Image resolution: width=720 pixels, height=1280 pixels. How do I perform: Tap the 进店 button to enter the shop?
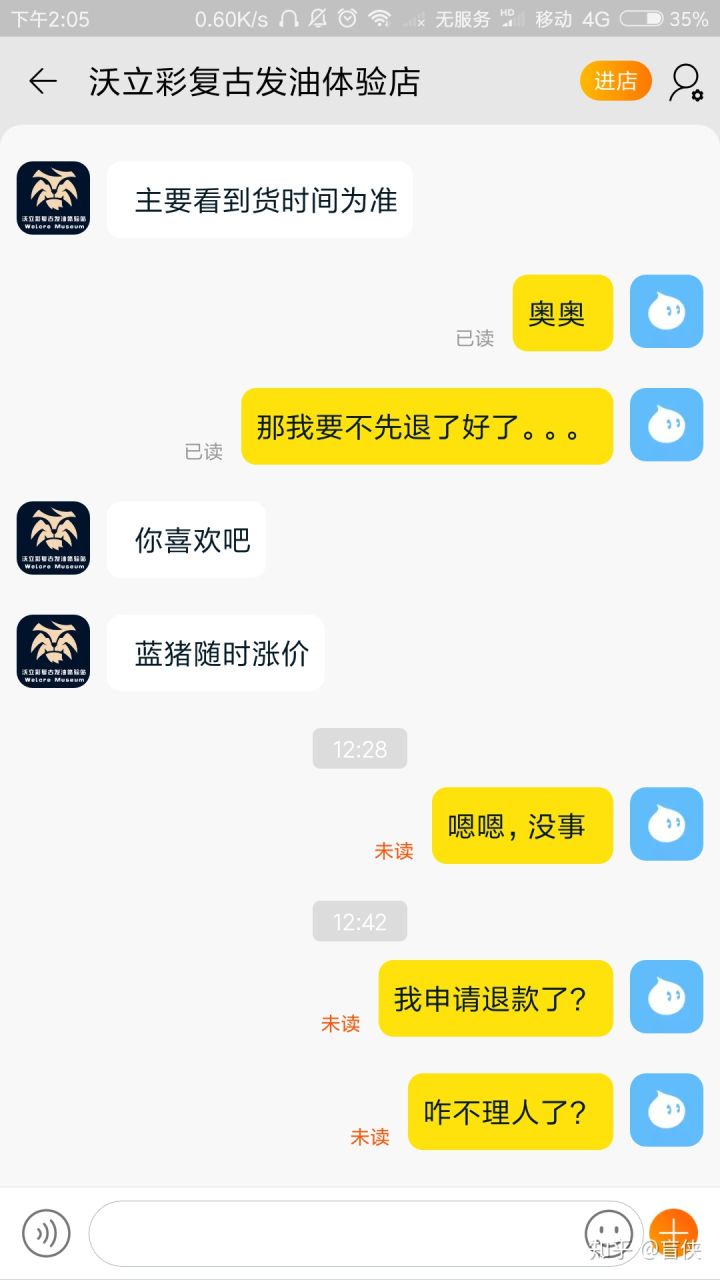615,82
